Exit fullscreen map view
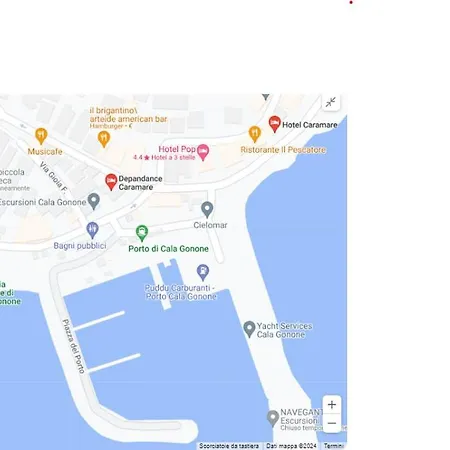Screen dimensions: 450x450 tap(331, 102)
